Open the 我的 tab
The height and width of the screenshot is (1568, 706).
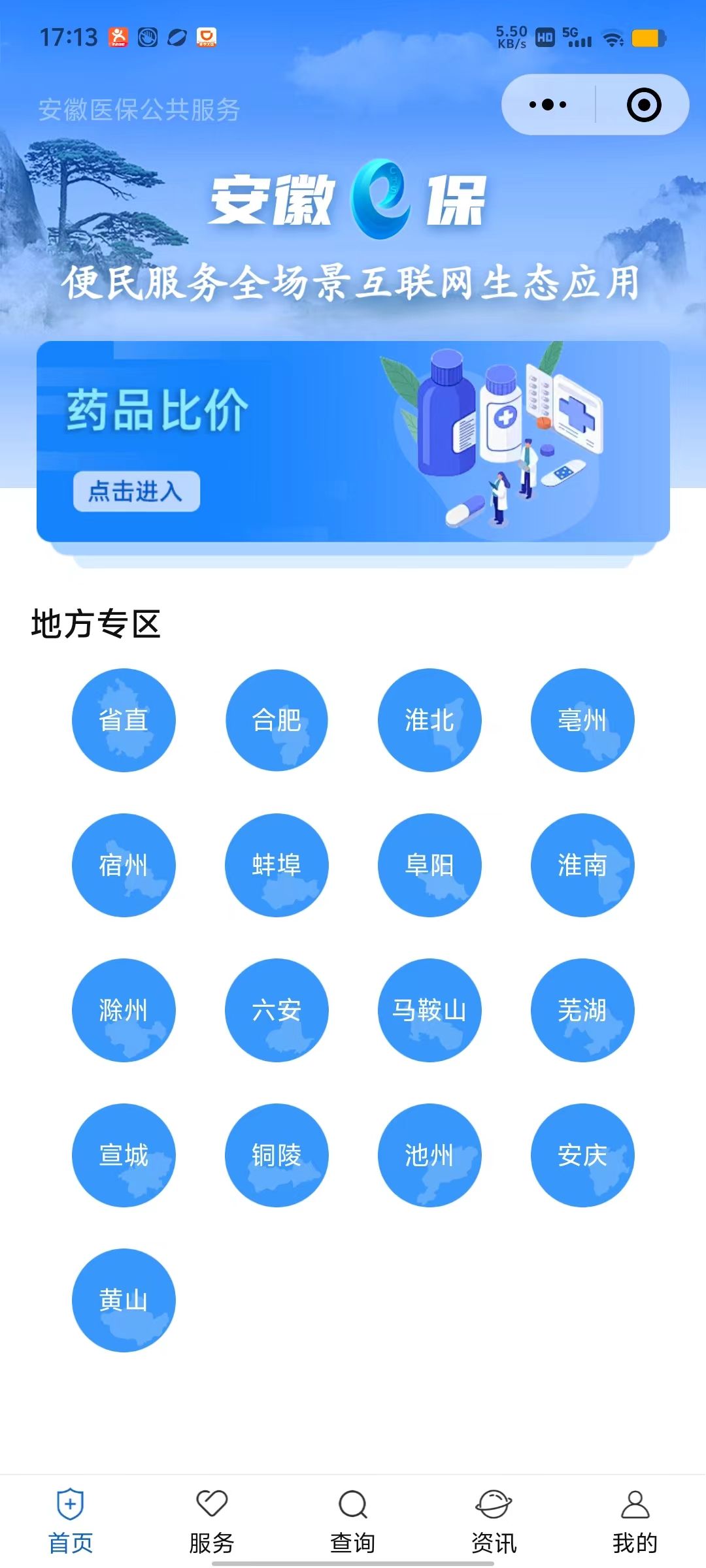point(635,1521)
